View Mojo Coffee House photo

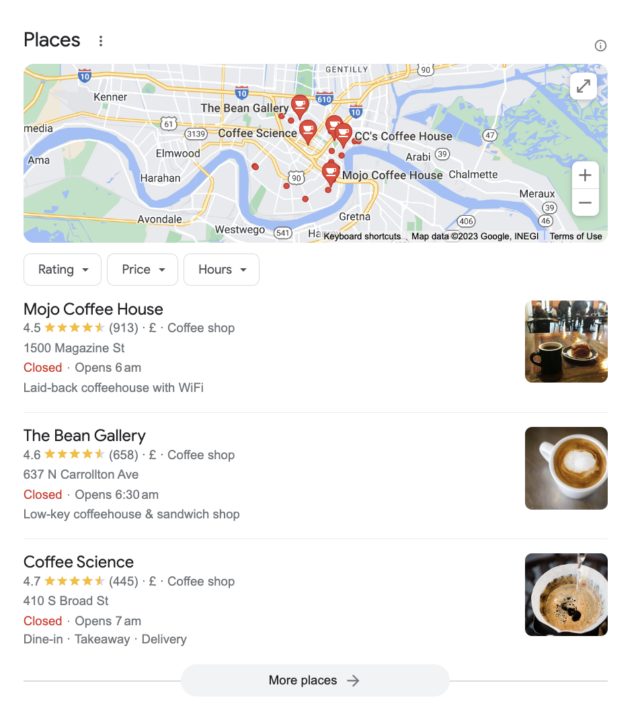[566, 341]
